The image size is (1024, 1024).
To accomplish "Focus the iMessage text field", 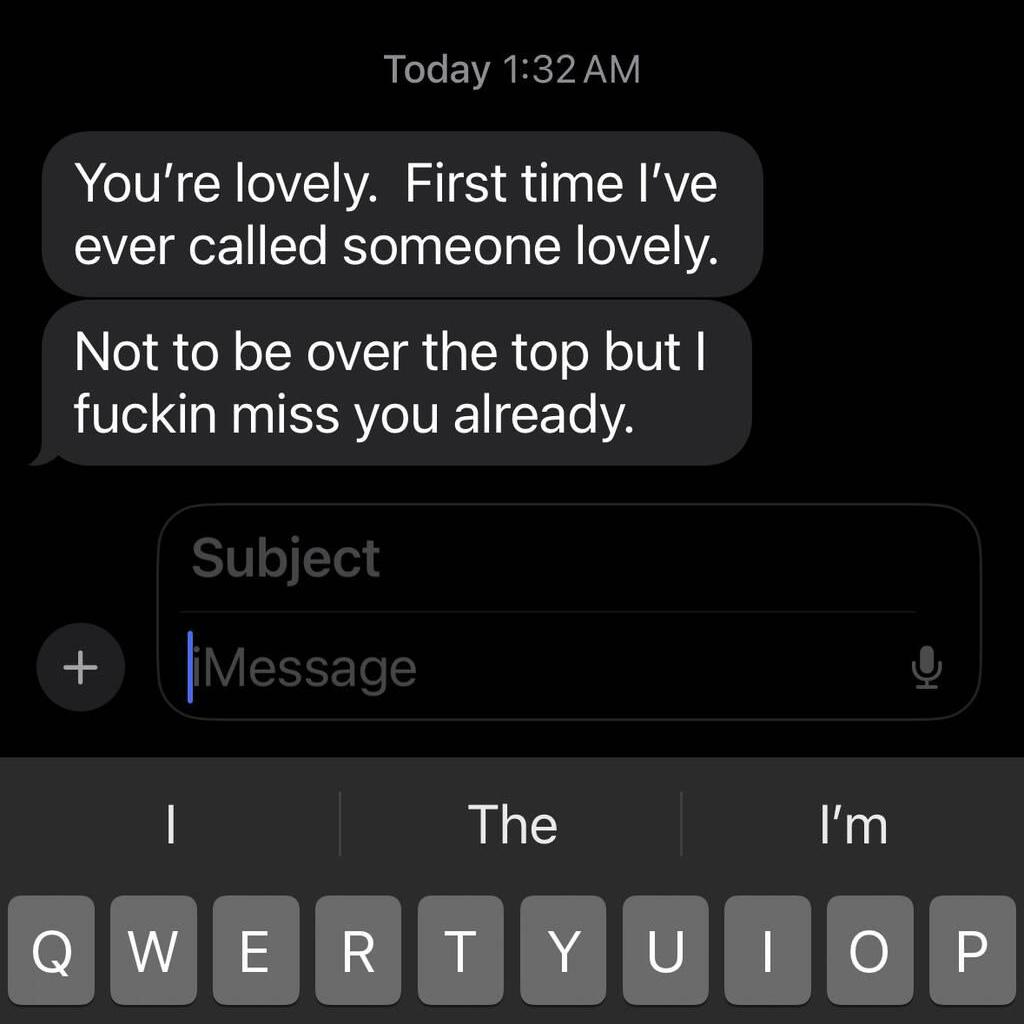I will point(540,668).
